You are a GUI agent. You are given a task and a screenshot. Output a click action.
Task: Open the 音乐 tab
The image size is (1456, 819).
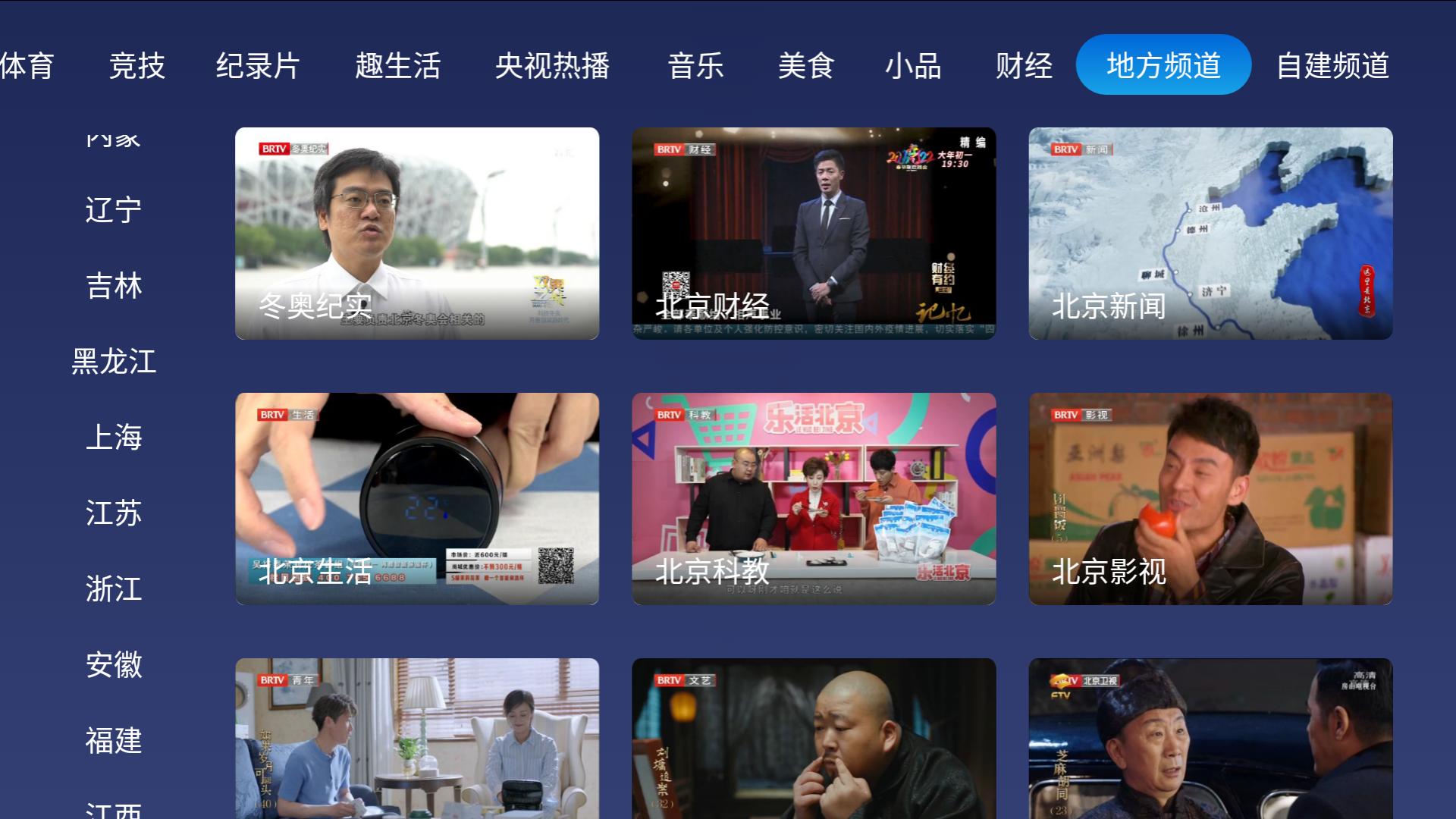(x=696, y=66)
